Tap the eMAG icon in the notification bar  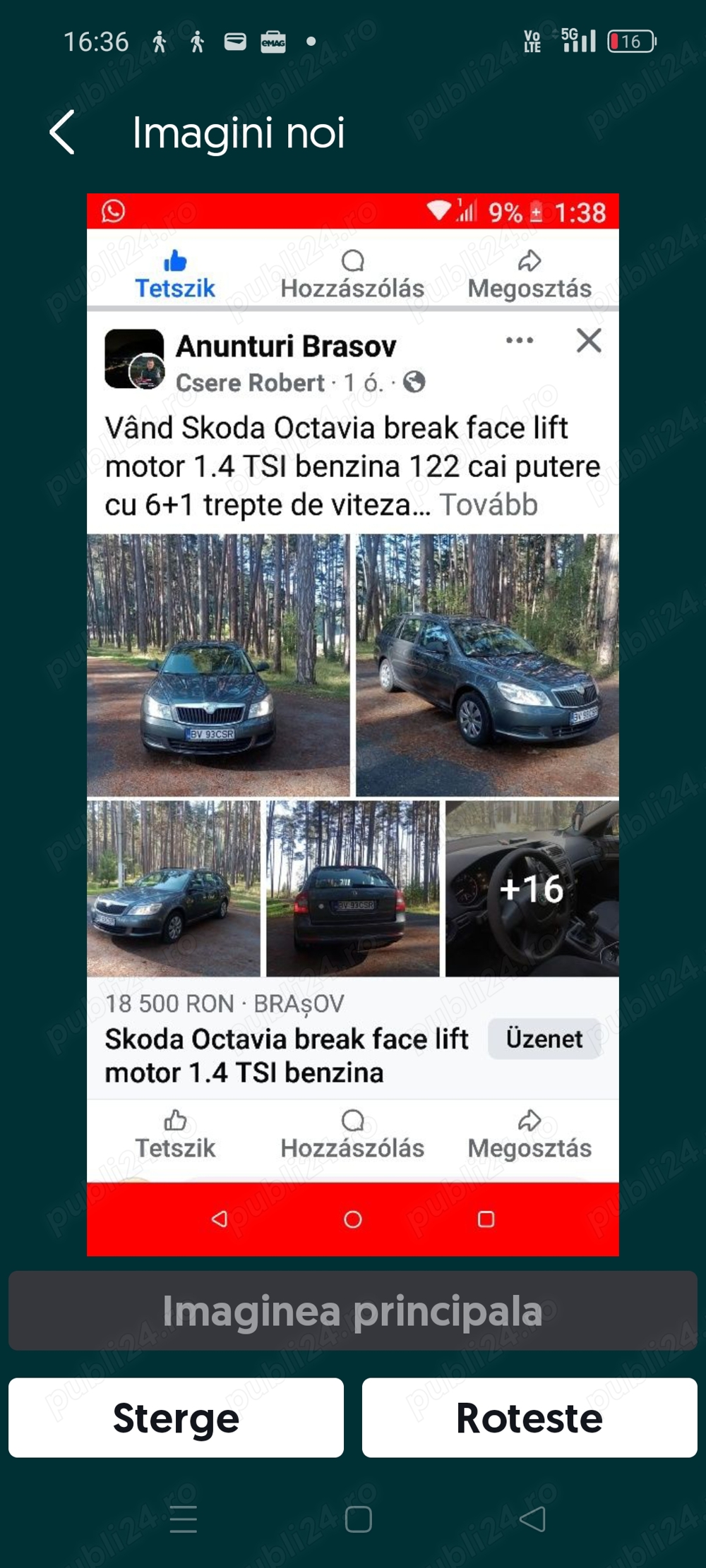click(272, 42)
